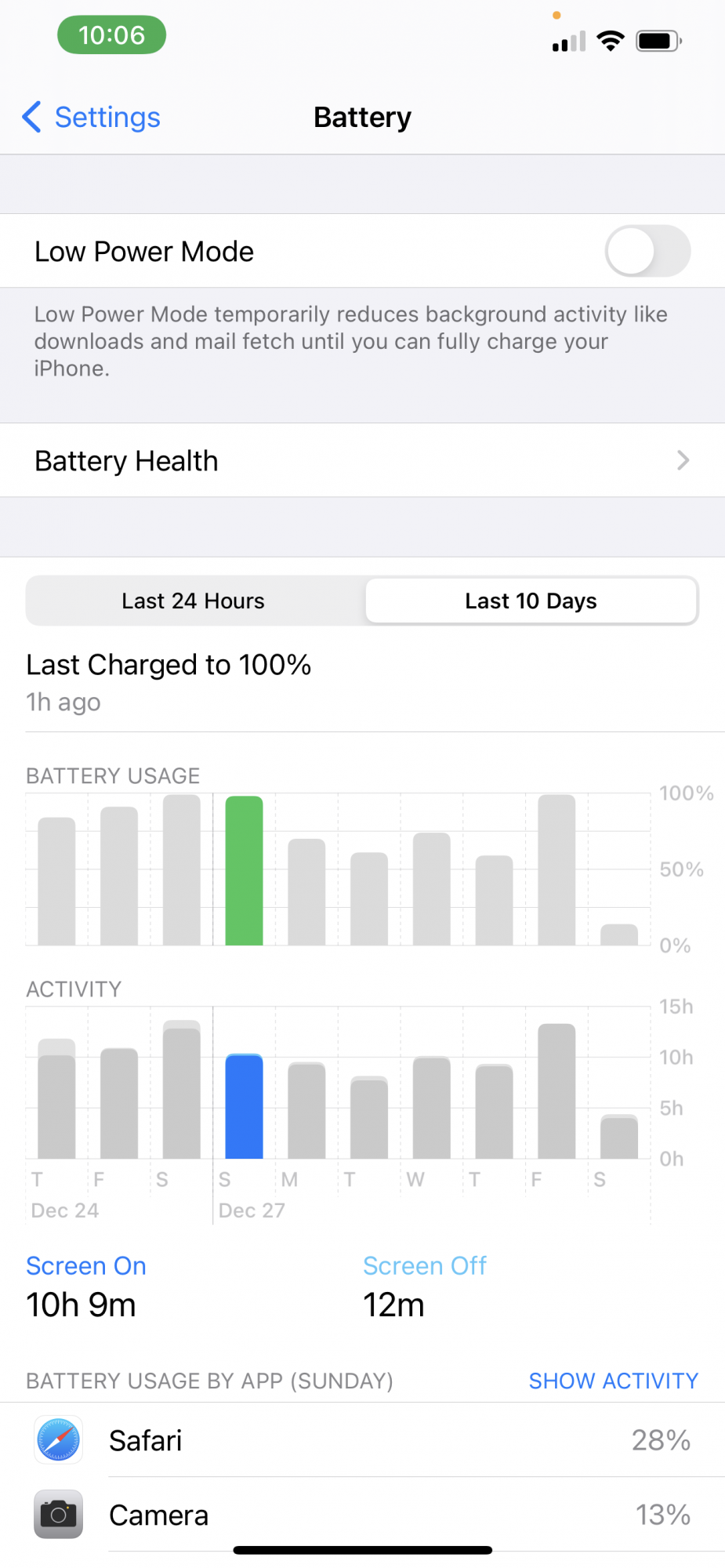Tap Show Activity link
The image size is (725, 1568).
(613, 1381)
